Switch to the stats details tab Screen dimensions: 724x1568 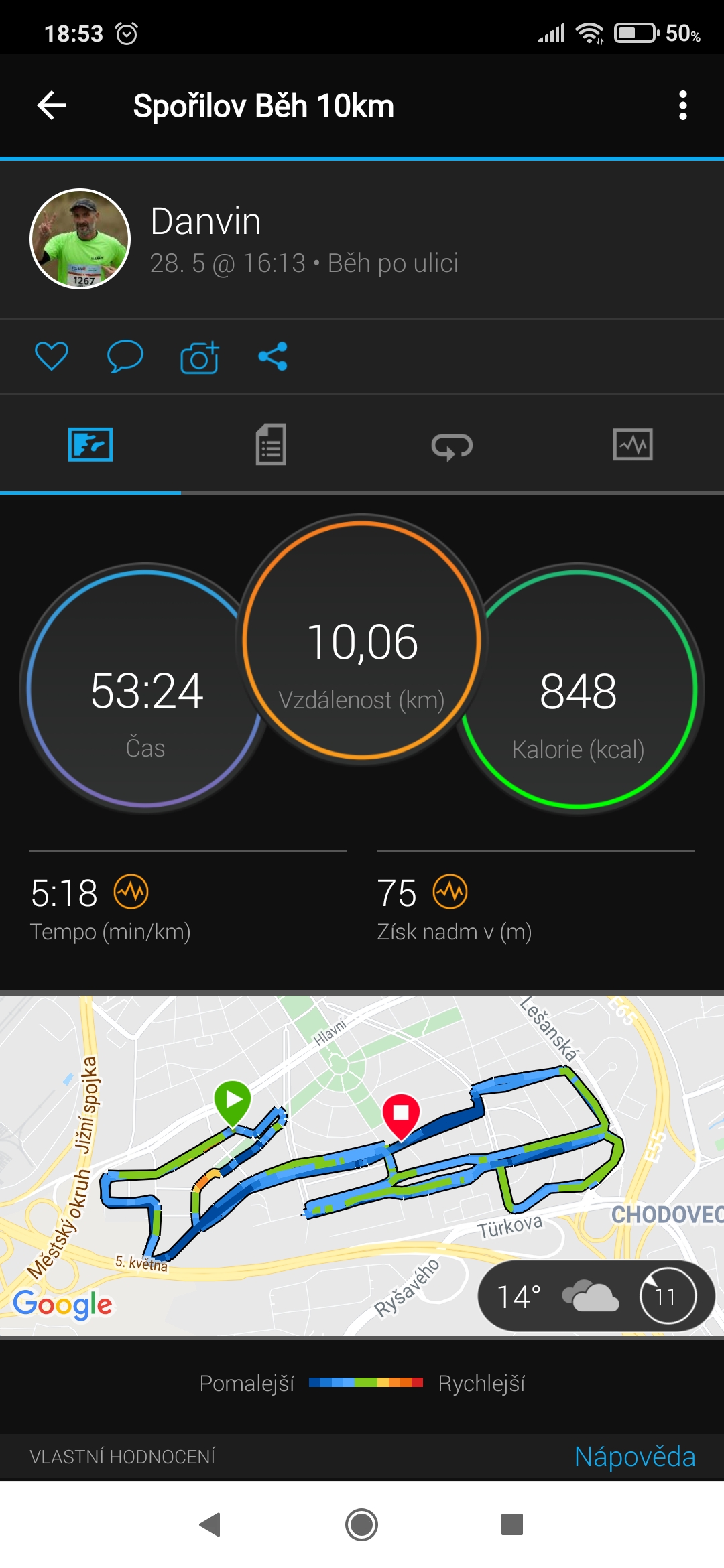pyautogui.click(x=271, y=444)
